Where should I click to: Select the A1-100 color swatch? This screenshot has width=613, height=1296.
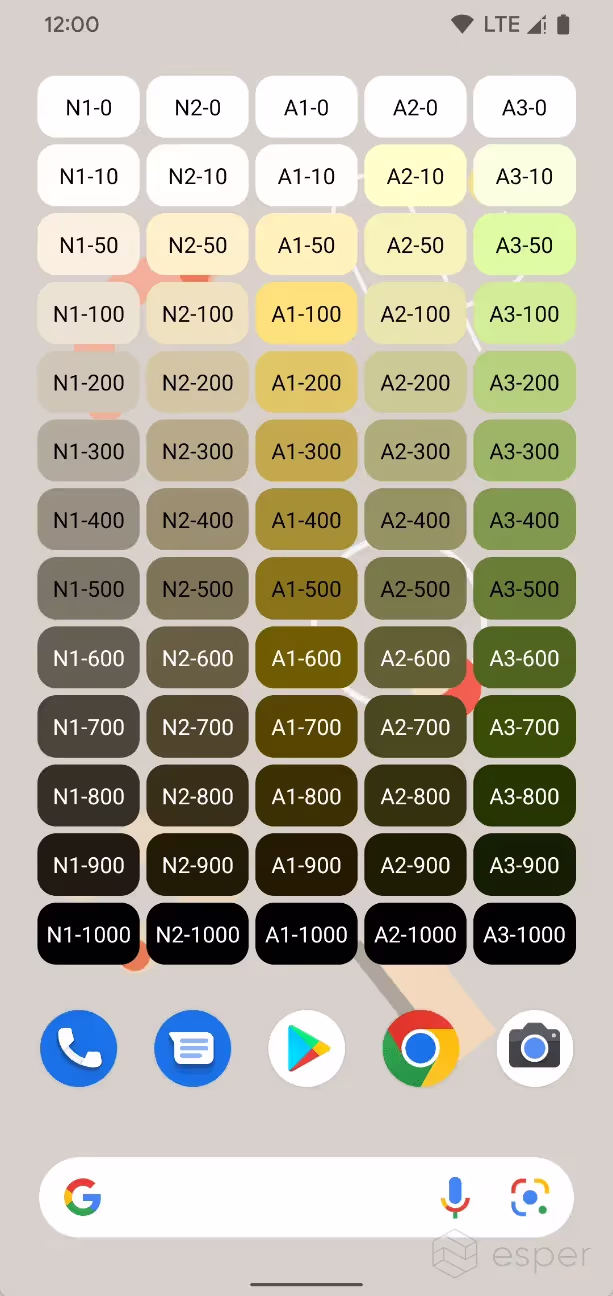point(307,314)
